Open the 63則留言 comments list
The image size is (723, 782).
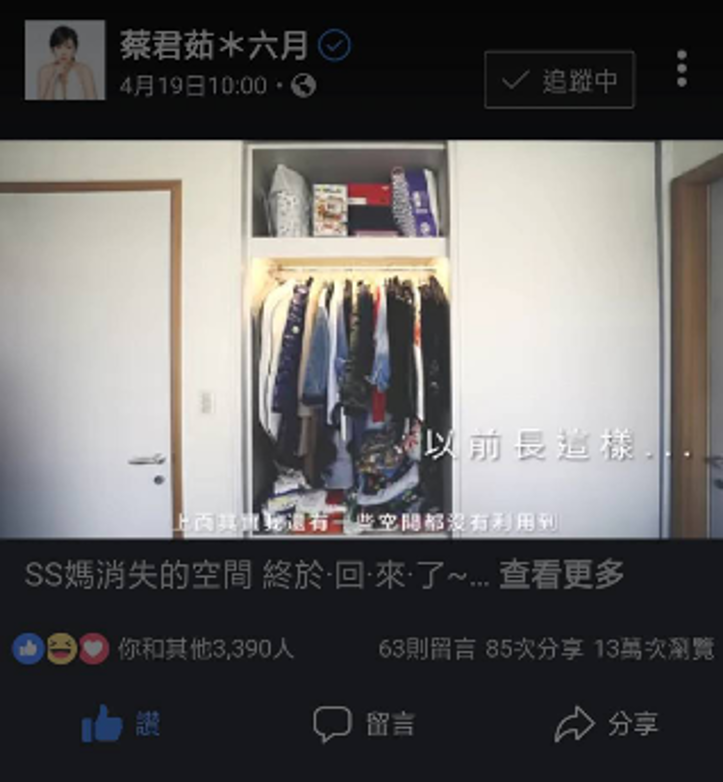click(426, 649)
